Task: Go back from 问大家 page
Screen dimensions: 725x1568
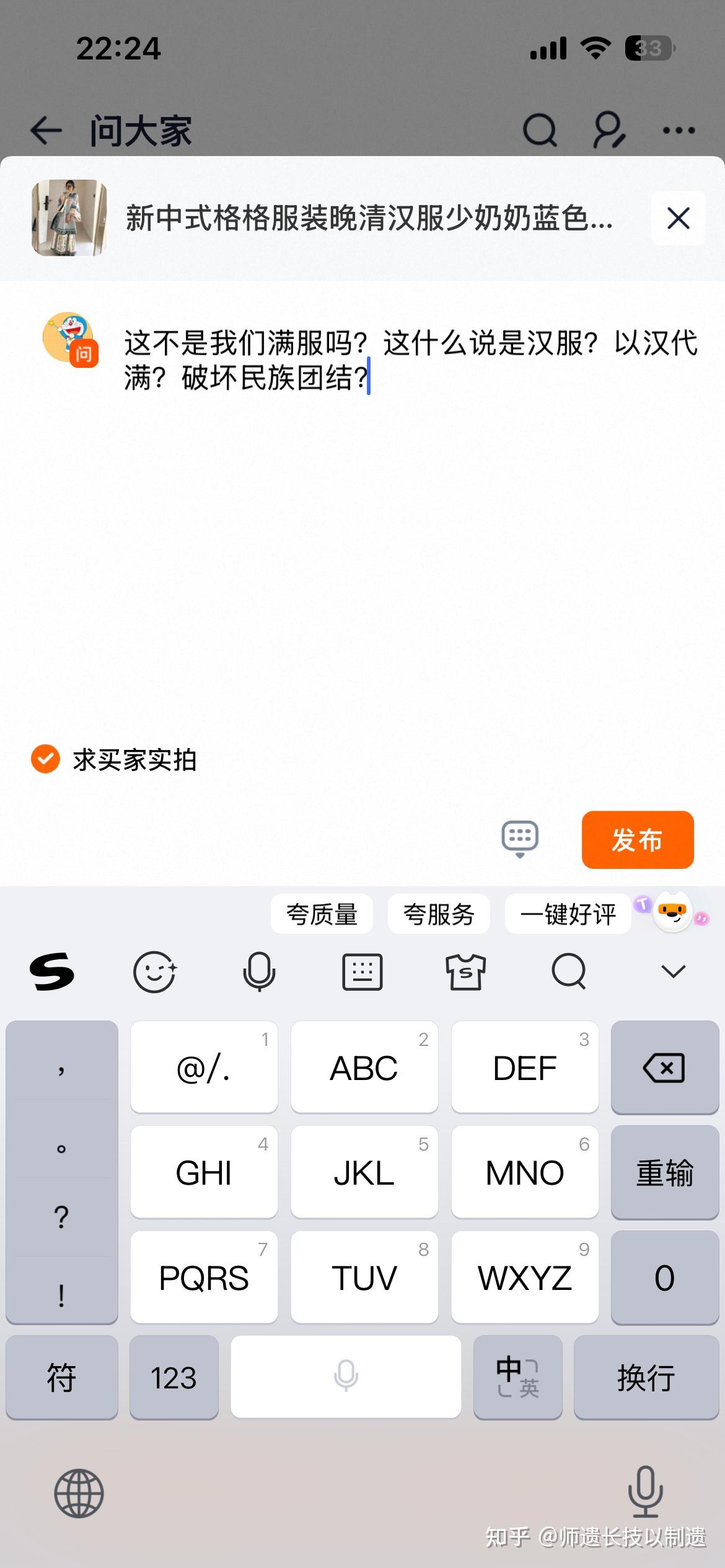Action: pos(46,131)
